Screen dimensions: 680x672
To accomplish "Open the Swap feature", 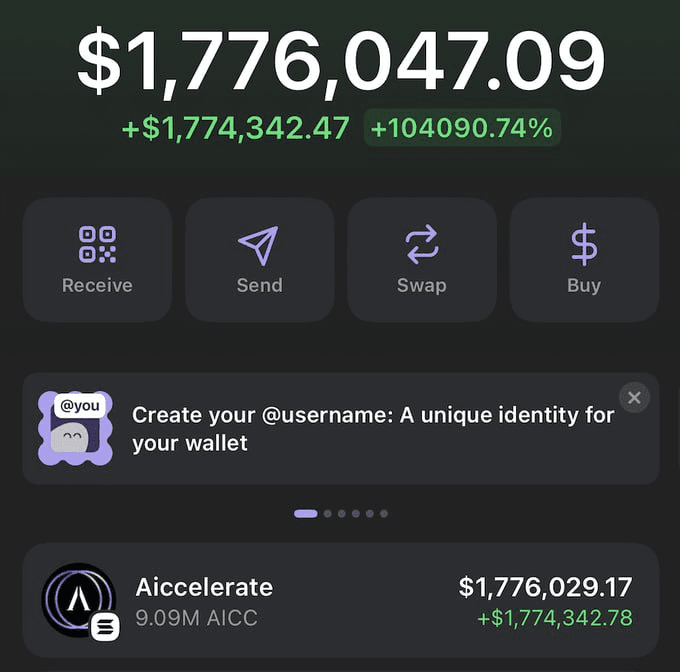I will point(421,259).
